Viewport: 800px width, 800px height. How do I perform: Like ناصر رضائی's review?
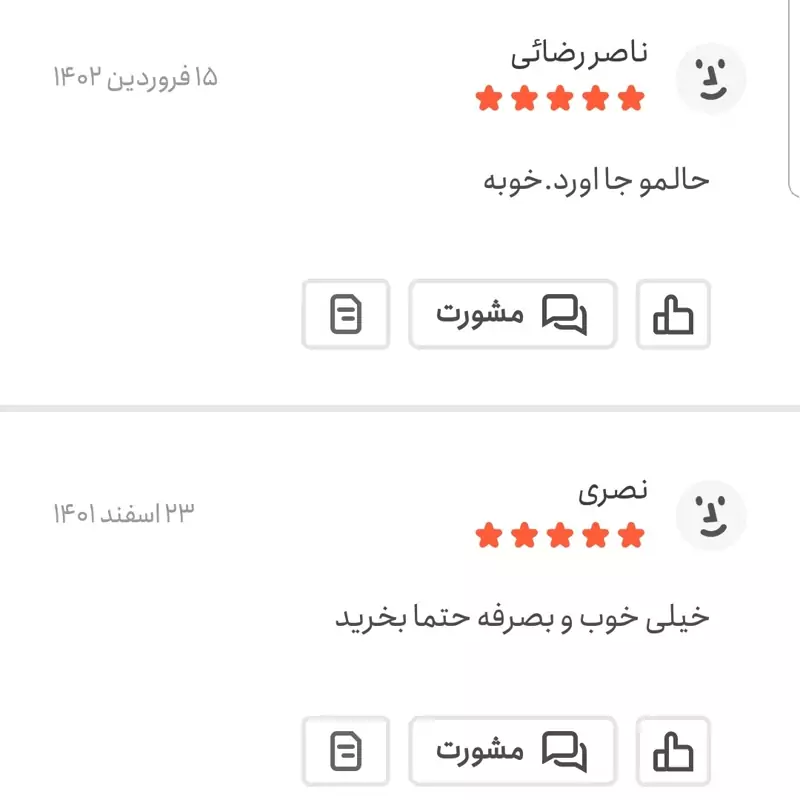(673, 314)
